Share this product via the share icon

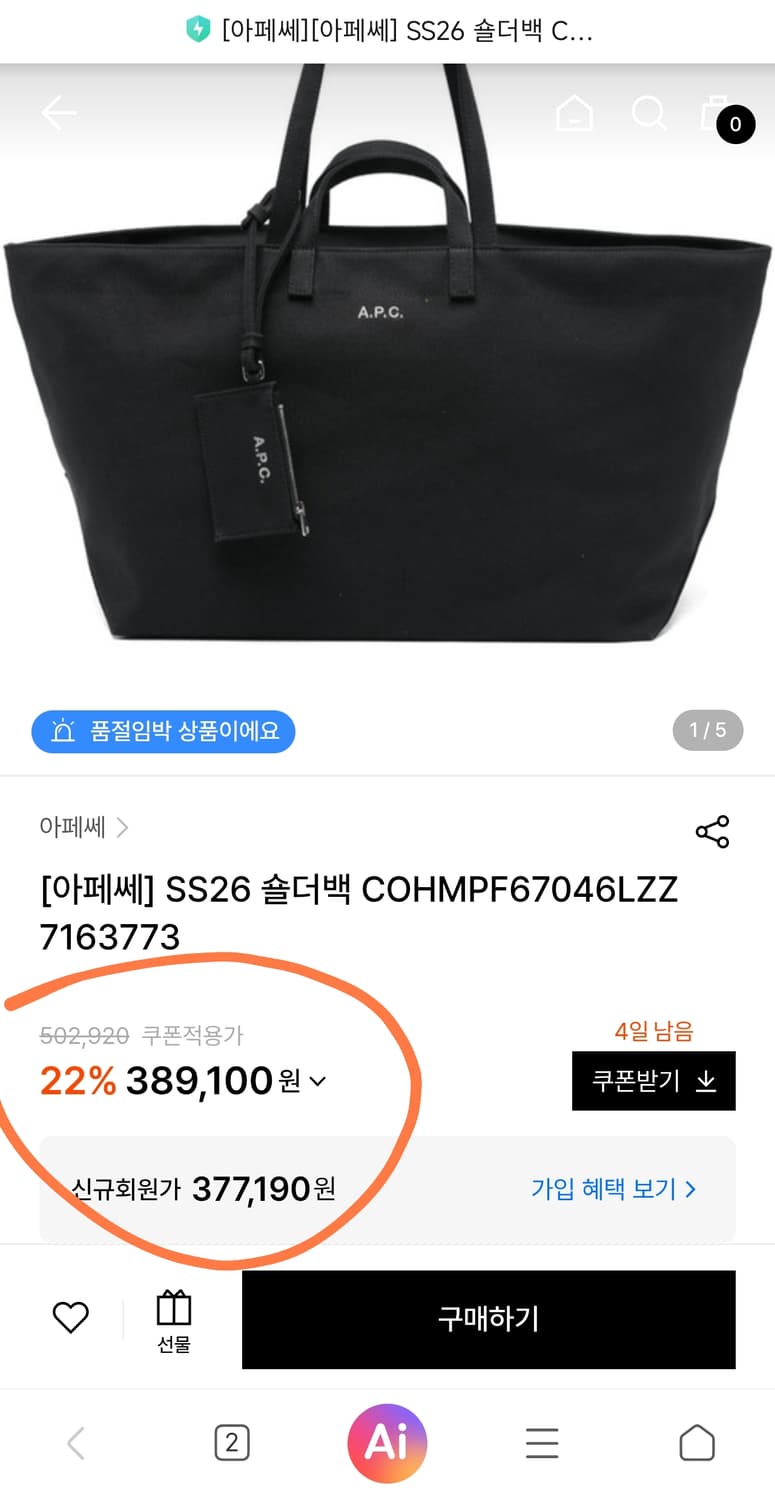[712, 831]
